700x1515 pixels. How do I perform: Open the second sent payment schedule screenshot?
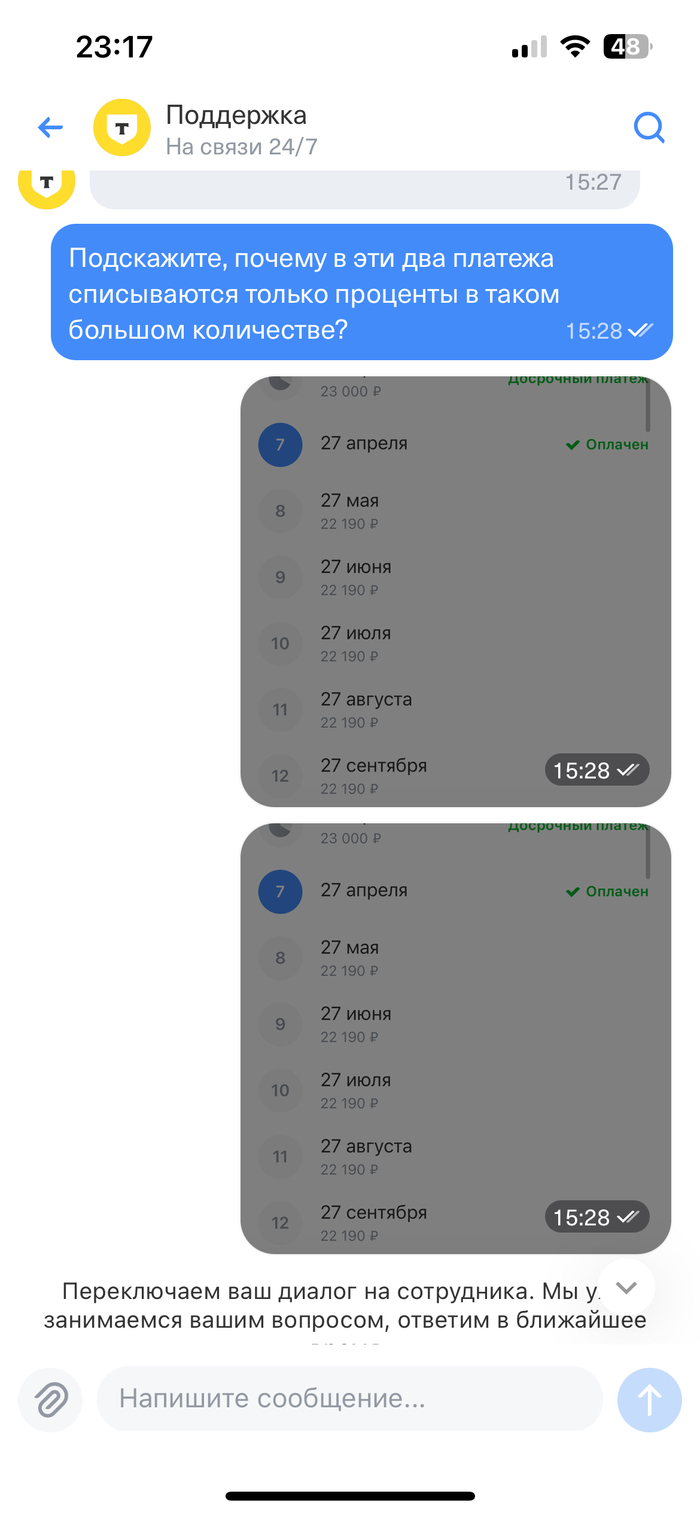[455, 1038]
